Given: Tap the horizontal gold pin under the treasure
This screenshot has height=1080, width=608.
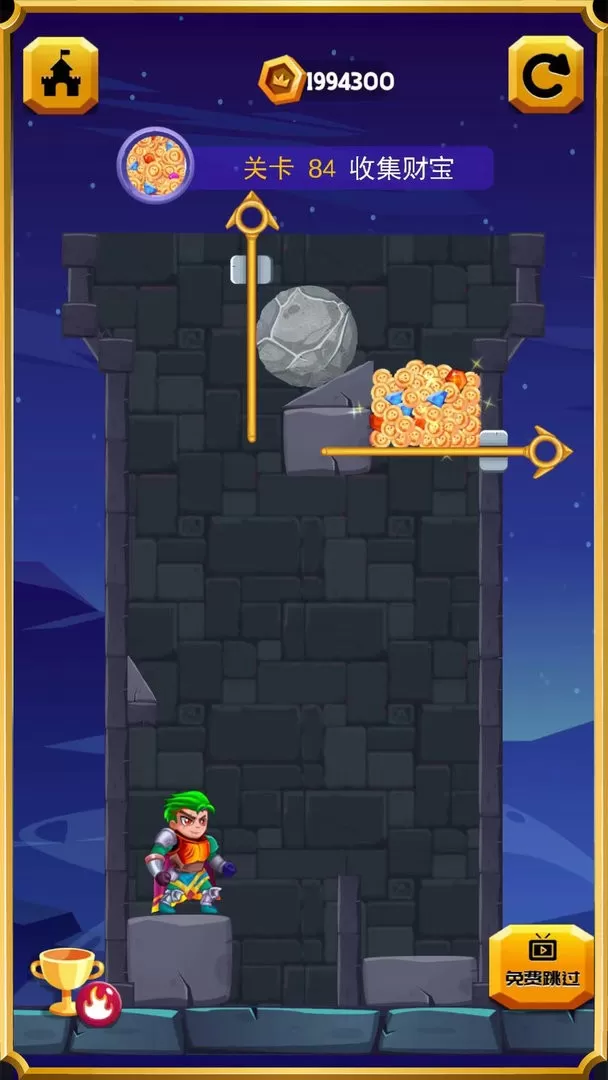Looking at the screenshot, I should click(x=447, y=452).
